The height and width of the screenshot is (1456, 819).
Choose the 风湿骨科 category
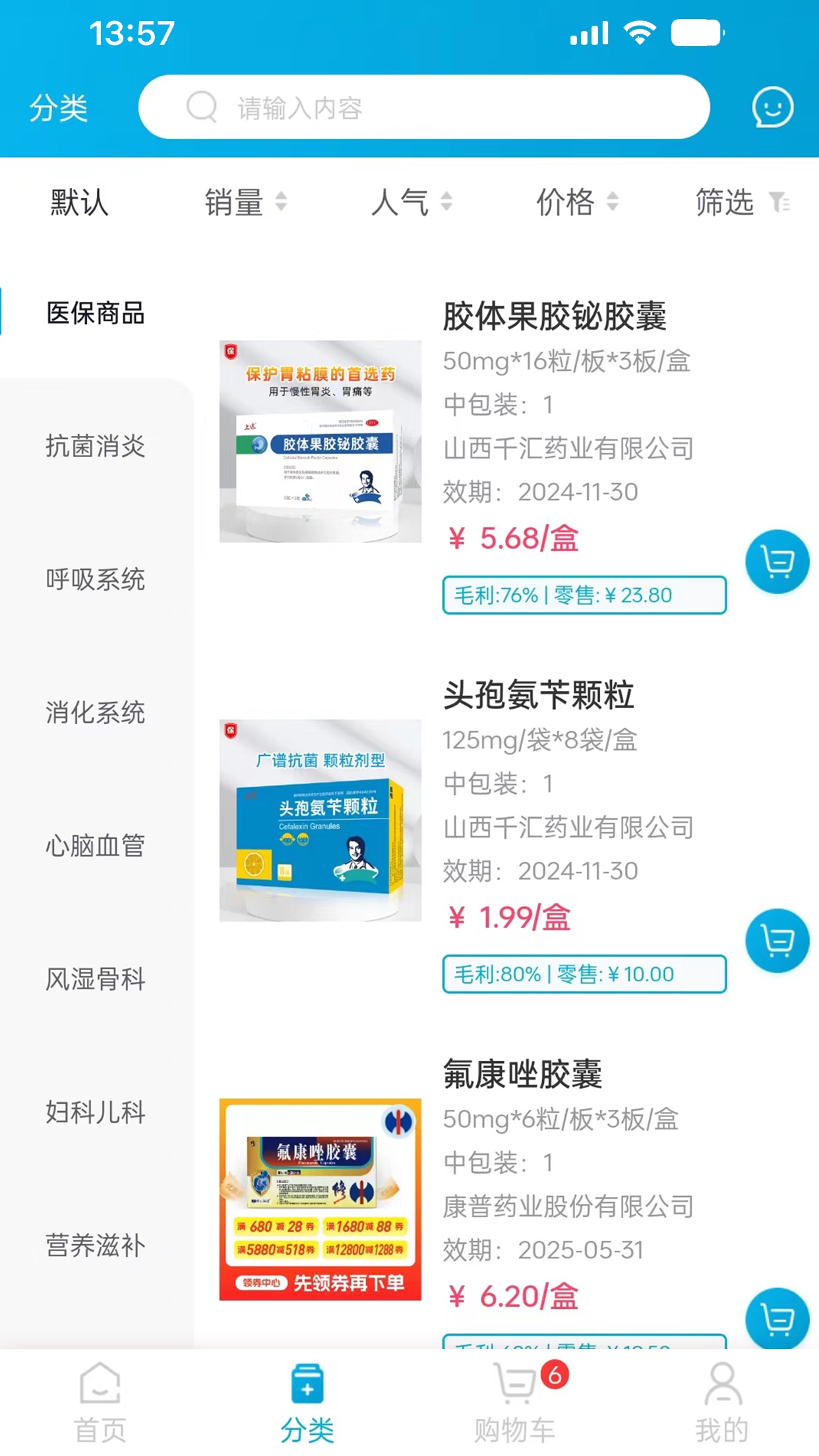96,979
